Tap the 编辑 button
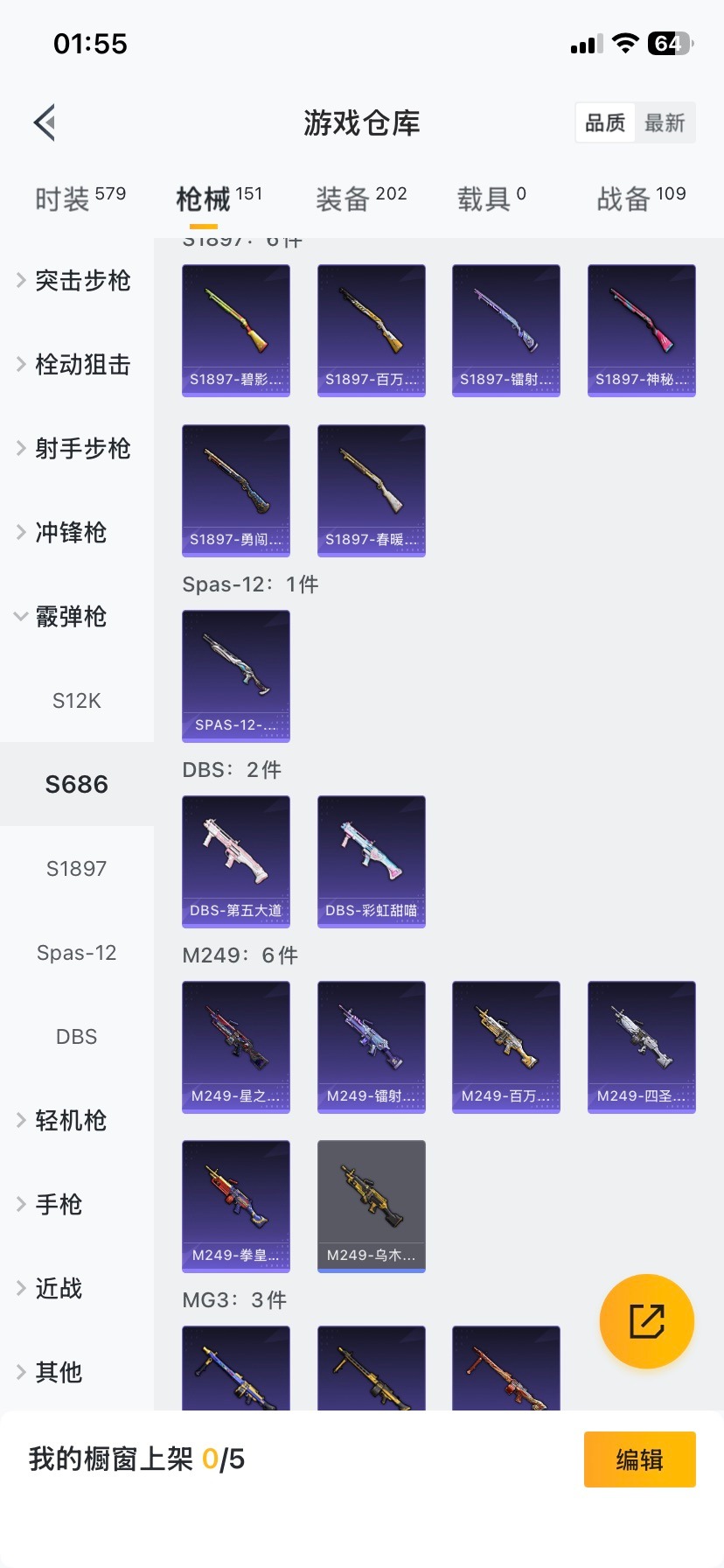This screenshot has height=1568, width=724. [639, 1459]
